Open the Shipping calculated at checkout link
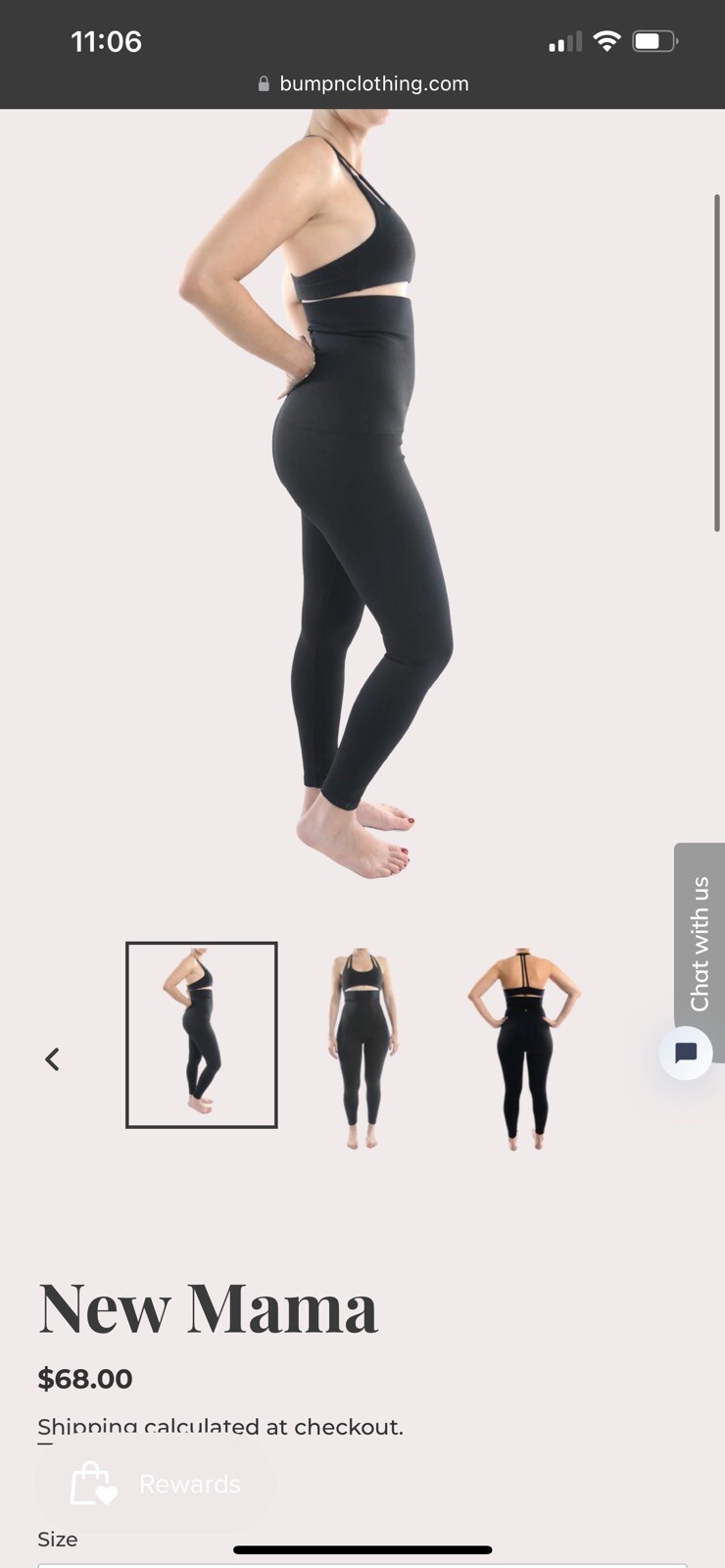 pyautogui.click(x=219, y=1428)
